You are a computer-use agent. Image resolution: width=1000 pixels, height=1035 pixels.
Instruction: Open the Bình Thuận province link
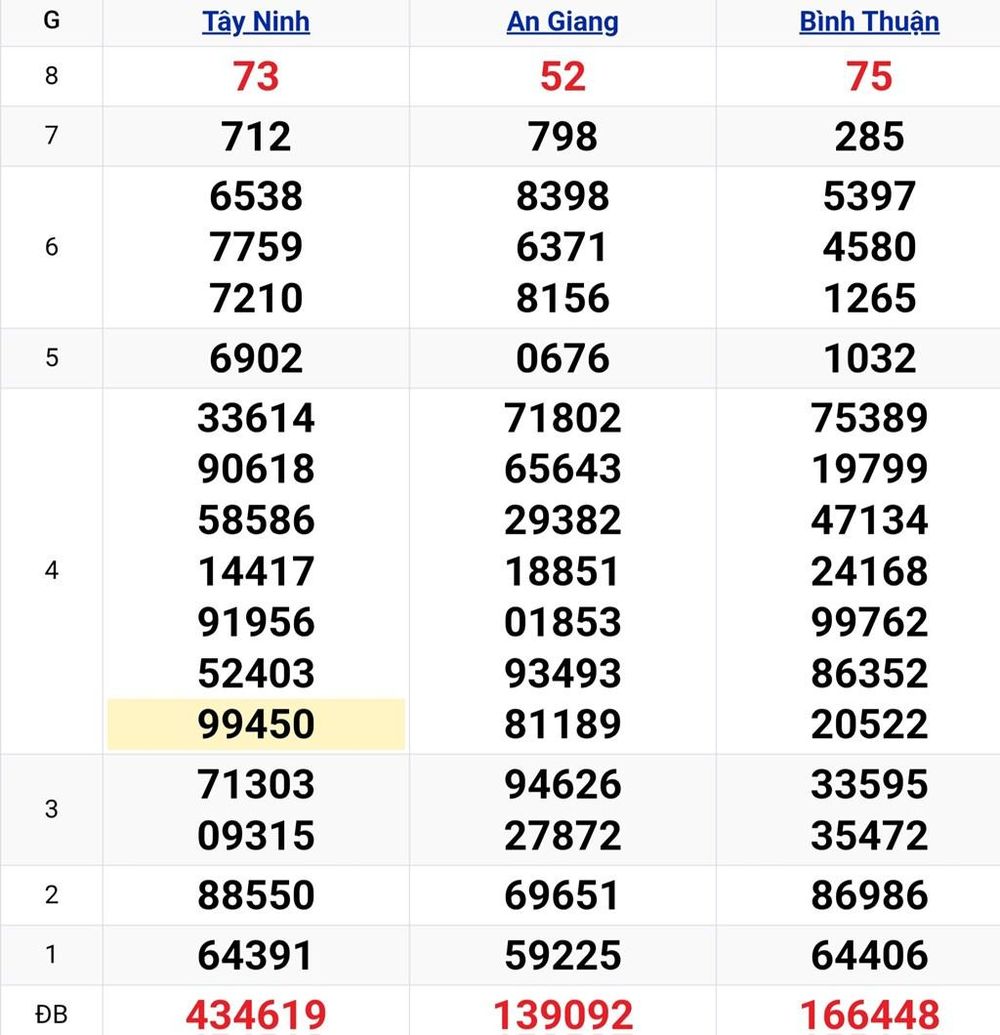click(x=869, y=22)
